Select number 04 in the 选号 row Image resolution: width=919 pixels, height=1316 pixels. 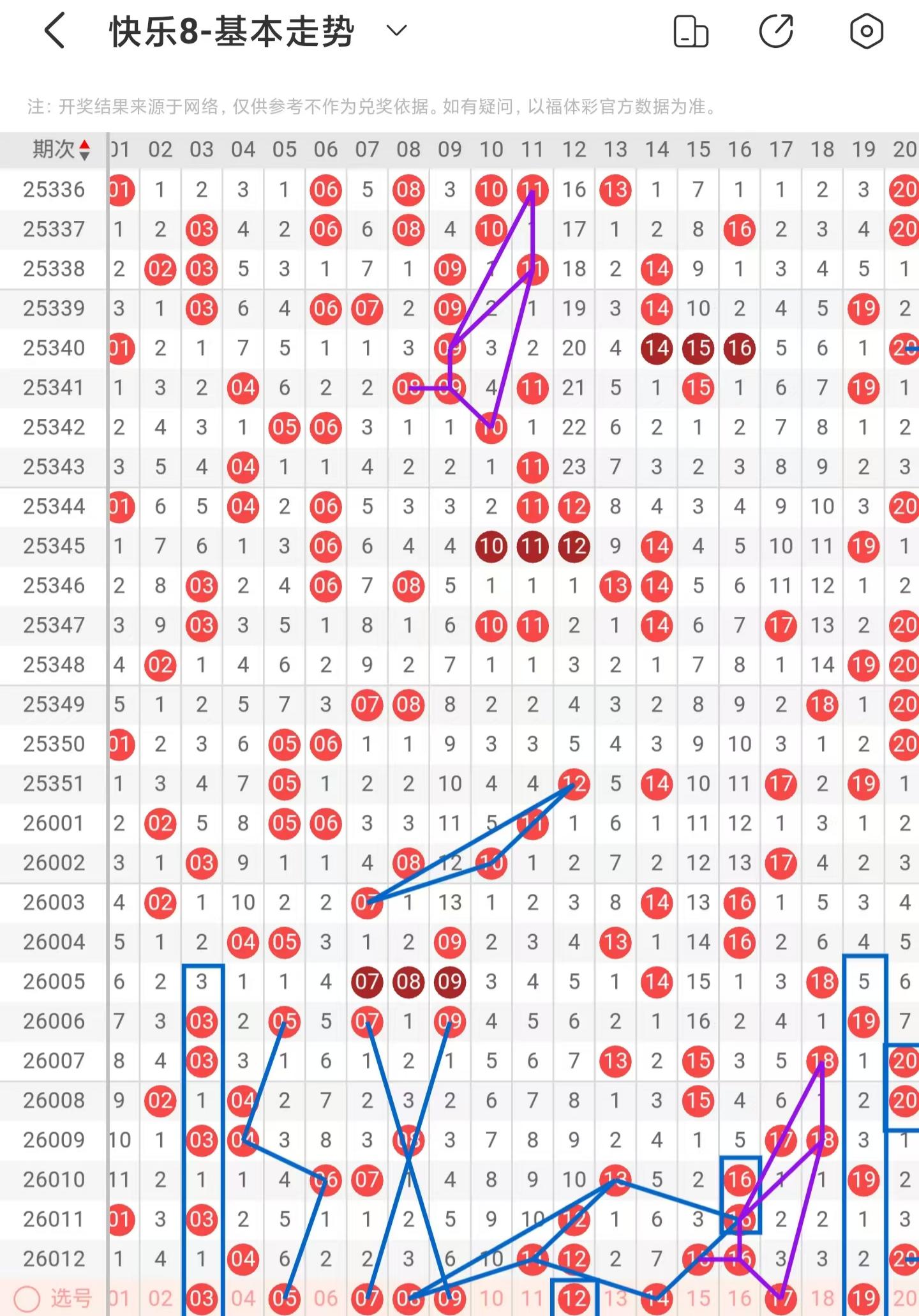pos(243,1298)
